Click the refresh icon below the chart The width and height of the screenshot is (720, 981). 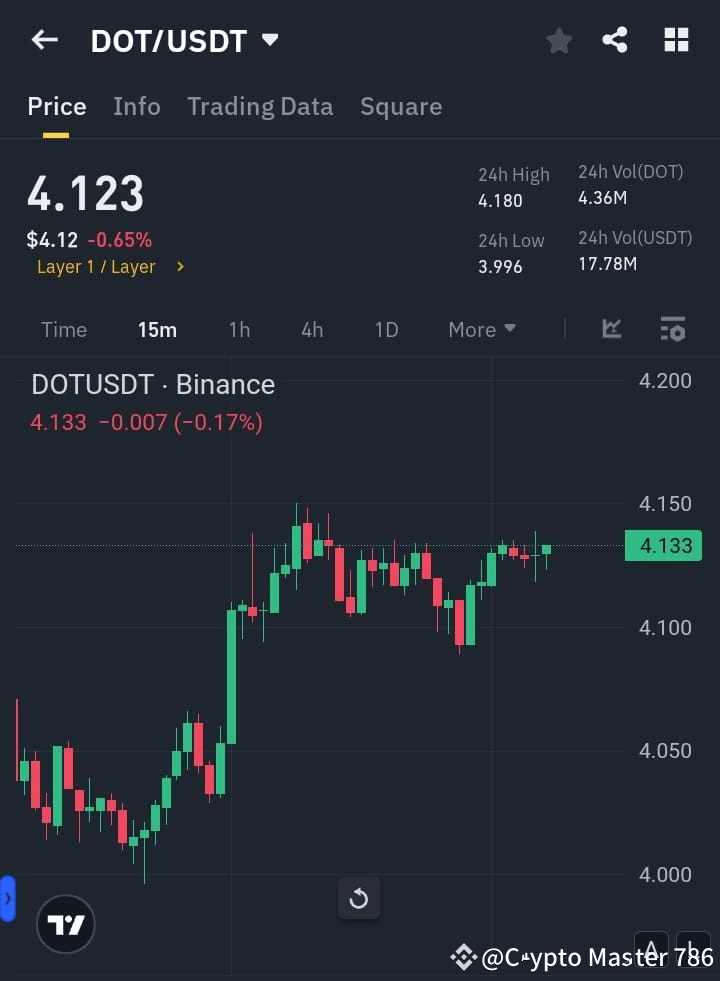coord(358,898)
